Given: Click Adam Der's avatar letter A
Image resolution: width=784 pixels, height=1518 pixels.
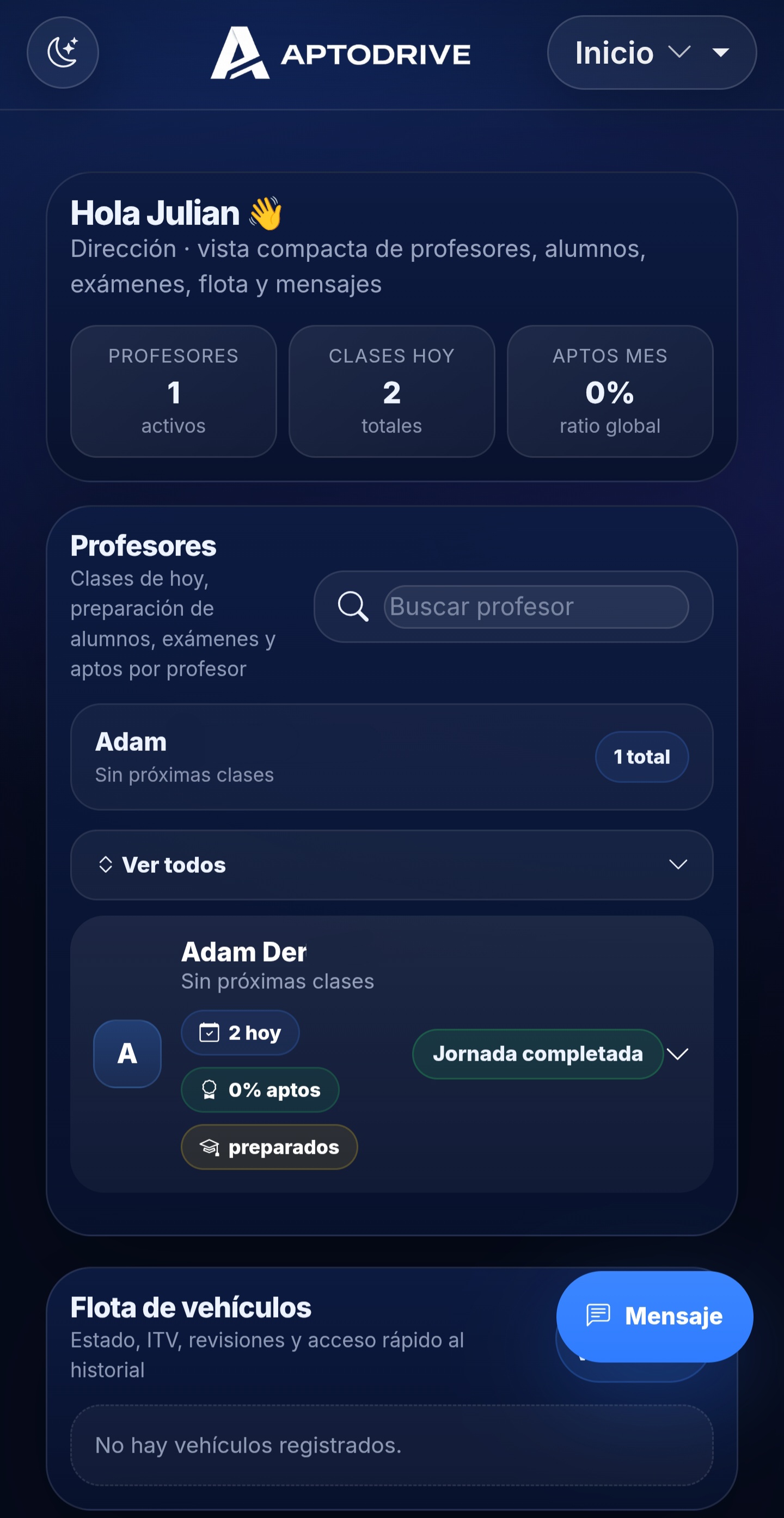Looking at the screenshot, I should click(127, 1053).
